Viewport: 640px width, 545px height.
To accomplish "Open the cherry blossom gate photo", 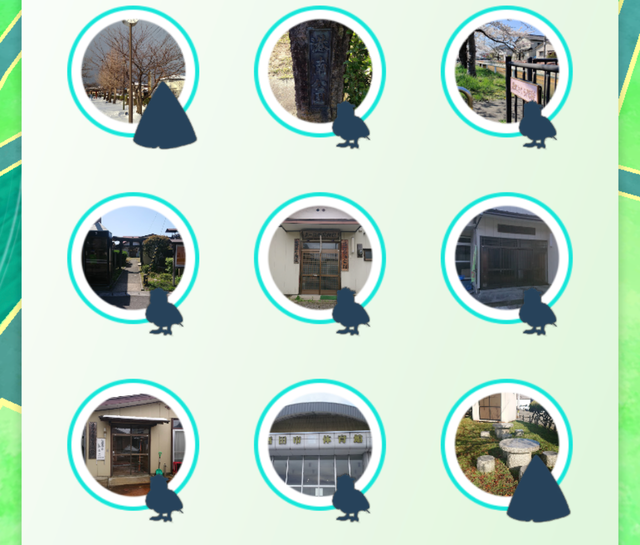I will (505, 70).
